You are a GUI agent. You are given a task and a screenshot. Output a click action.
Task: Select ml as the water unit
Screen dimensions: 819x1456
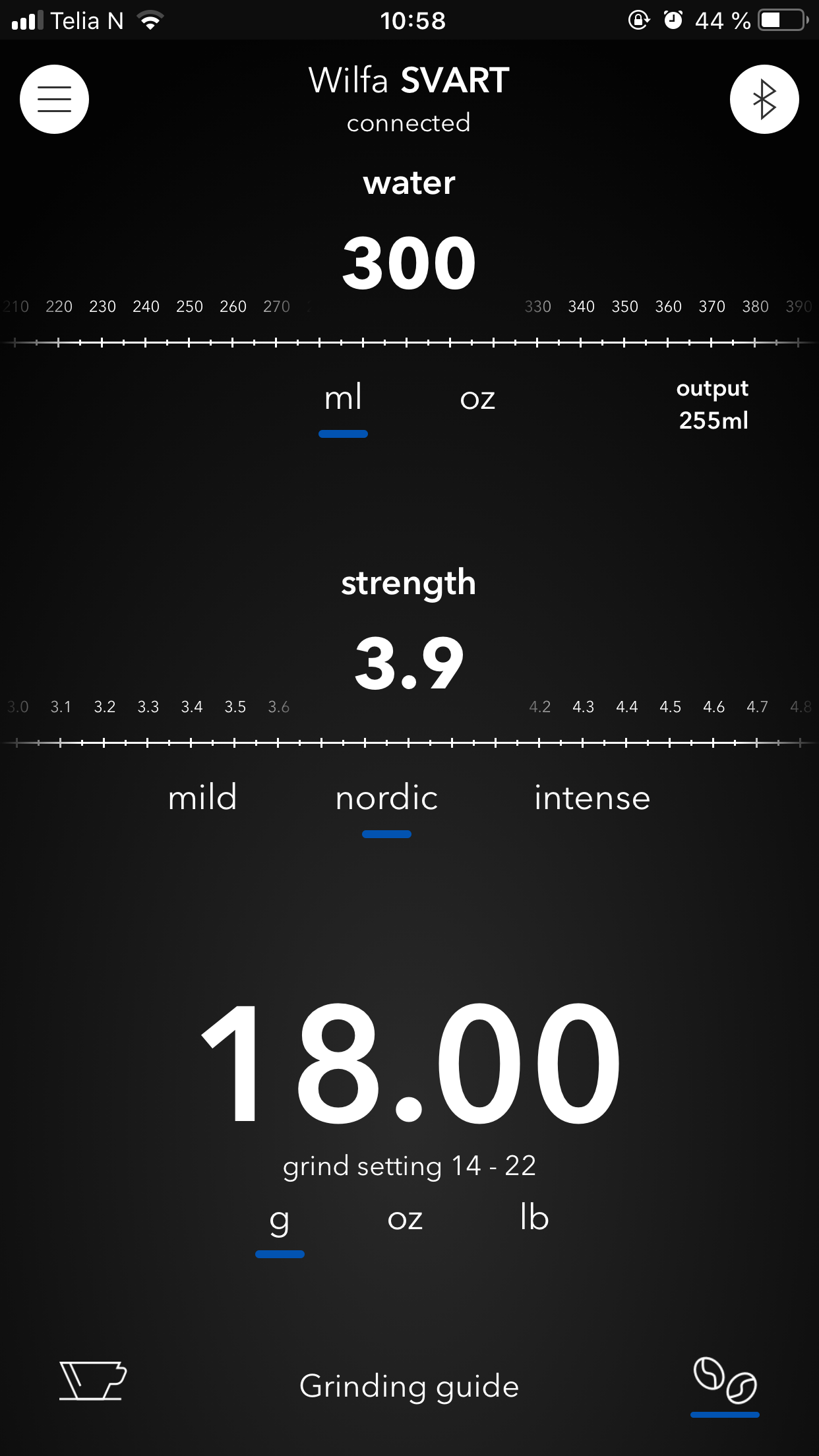(343, 398)
